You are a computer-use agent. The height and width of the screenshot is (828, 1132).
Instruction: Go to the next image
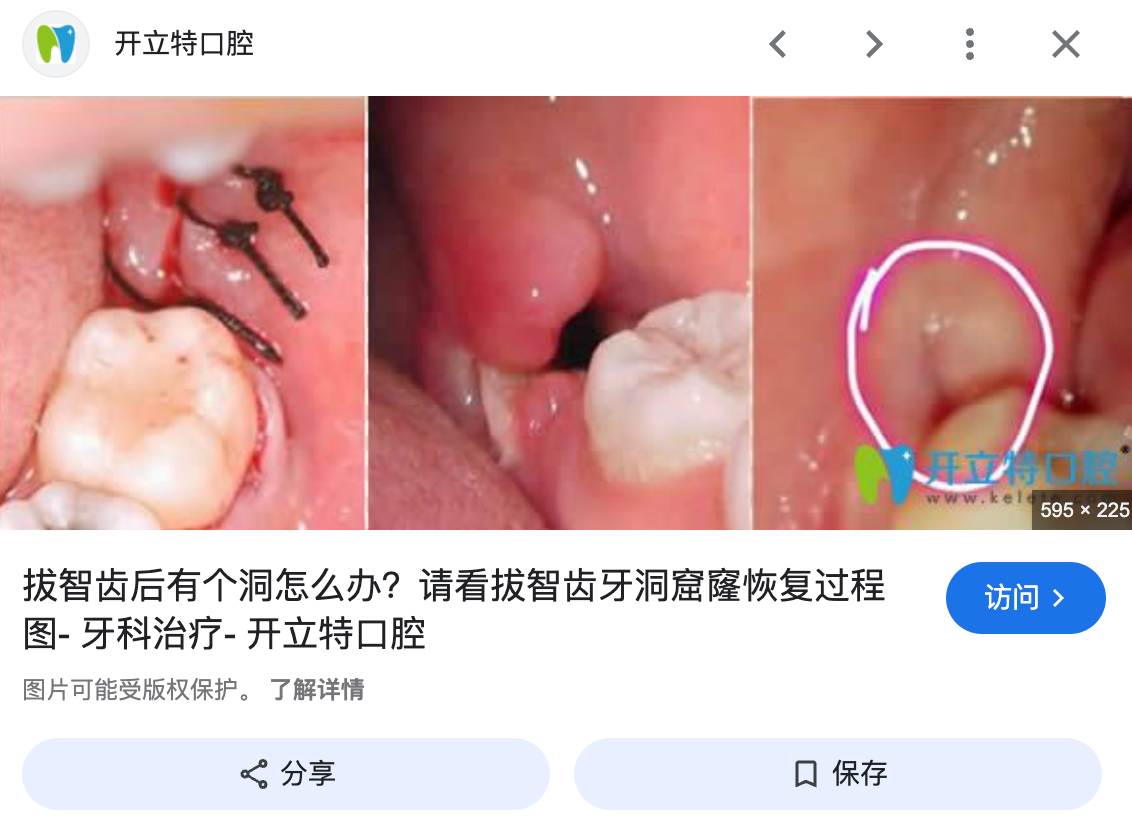pos(874,44)
